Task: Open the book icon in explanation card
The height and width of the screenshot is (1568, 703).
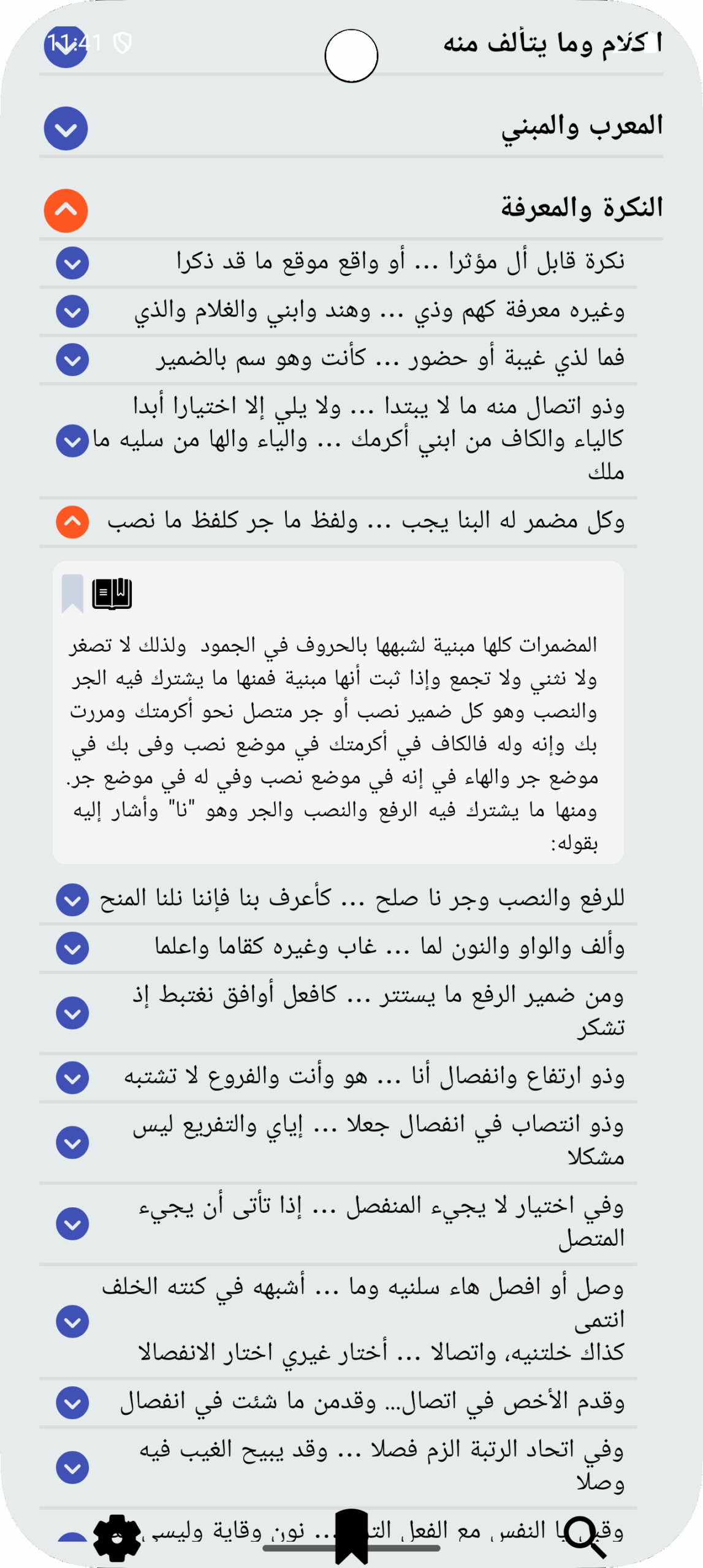Action: [112, 593]
